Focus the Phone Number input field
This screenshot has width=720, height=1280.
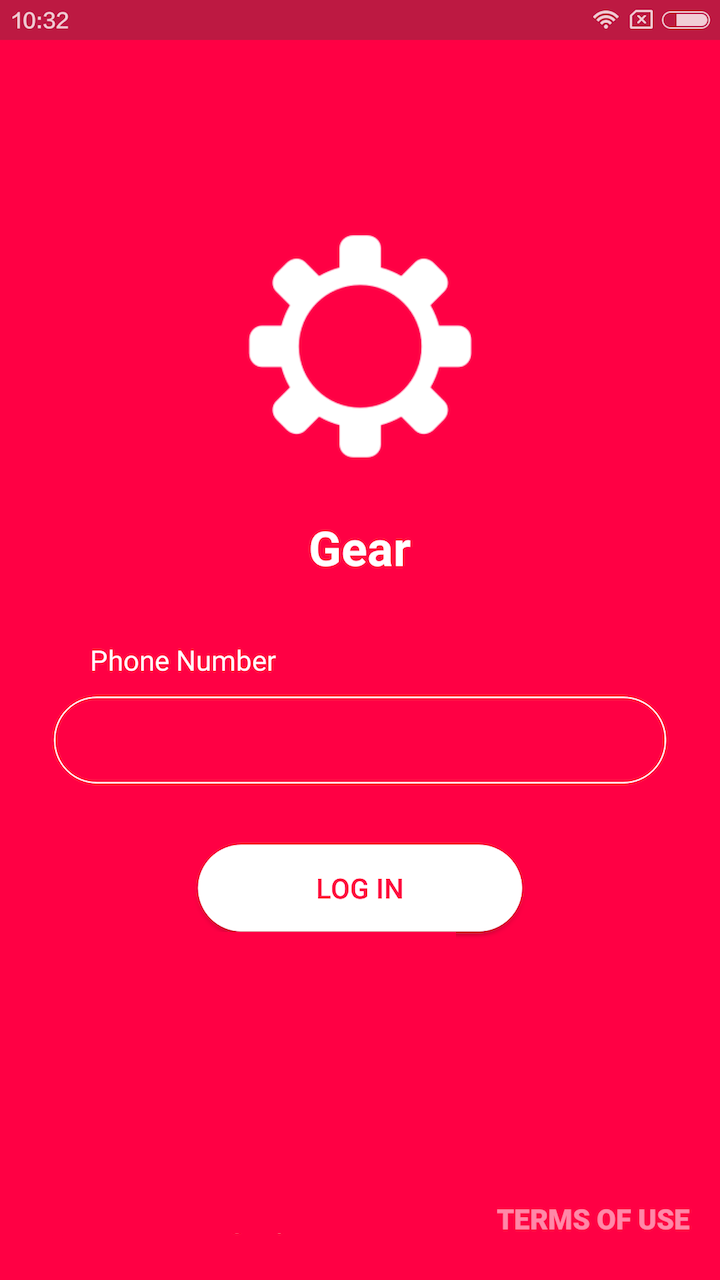coord(360,740)
